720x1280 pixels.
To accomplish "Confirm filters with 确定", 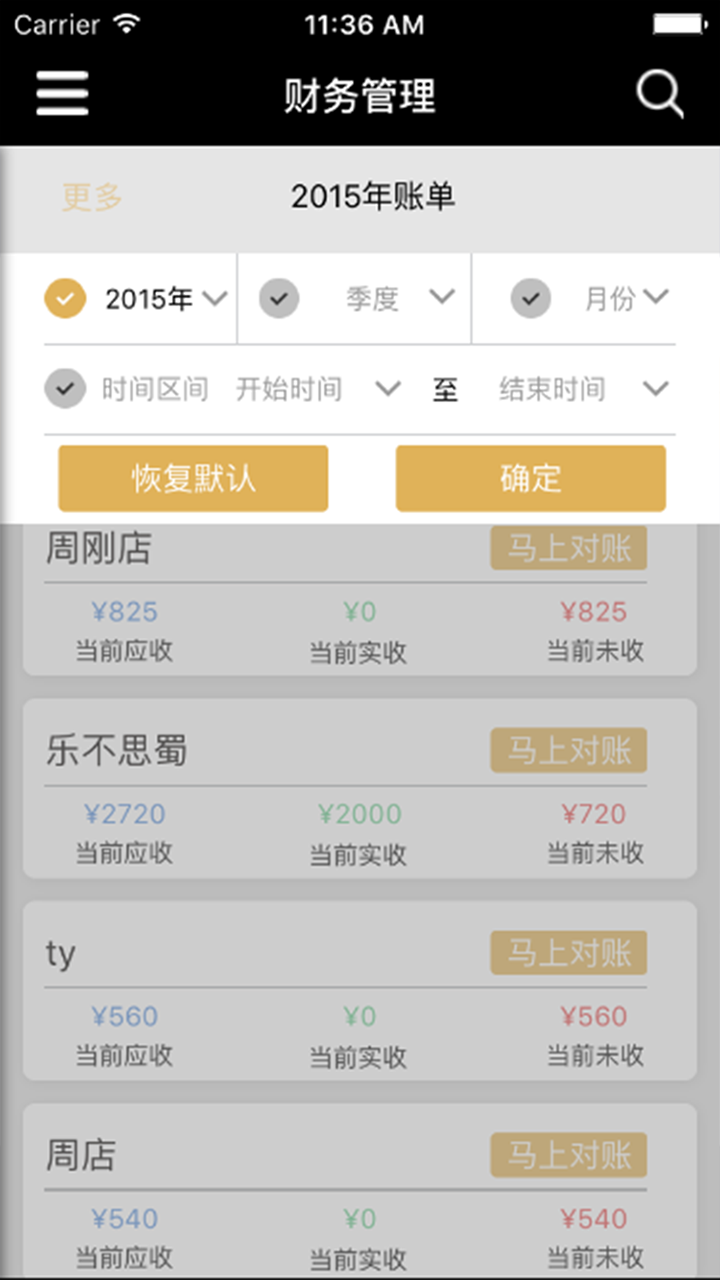I will (x=530, y=478).
